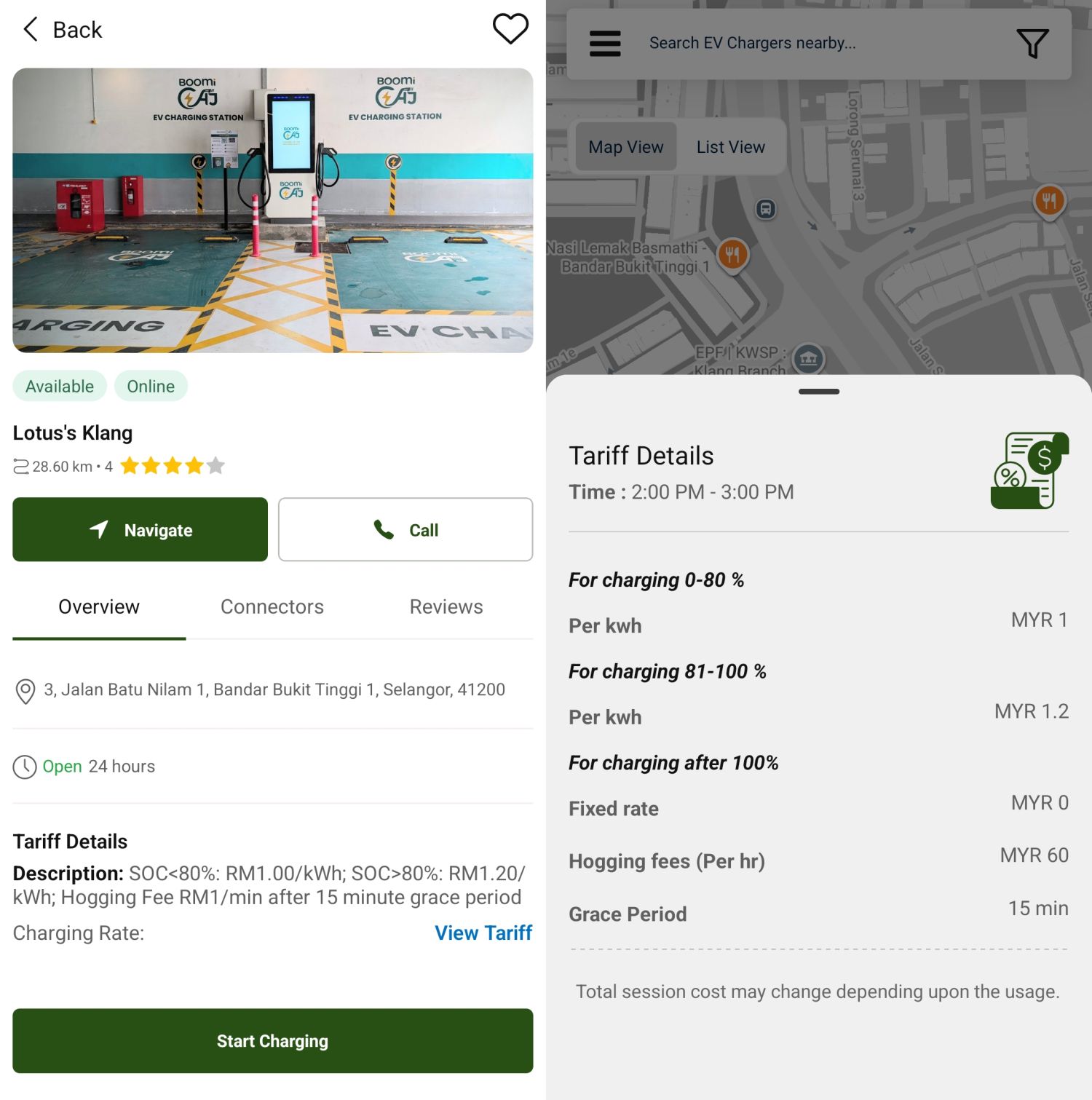This screenshot has width=1092, height=1100.
Task: Navigate to Lotus's Klang
Action: coord(140,529)
